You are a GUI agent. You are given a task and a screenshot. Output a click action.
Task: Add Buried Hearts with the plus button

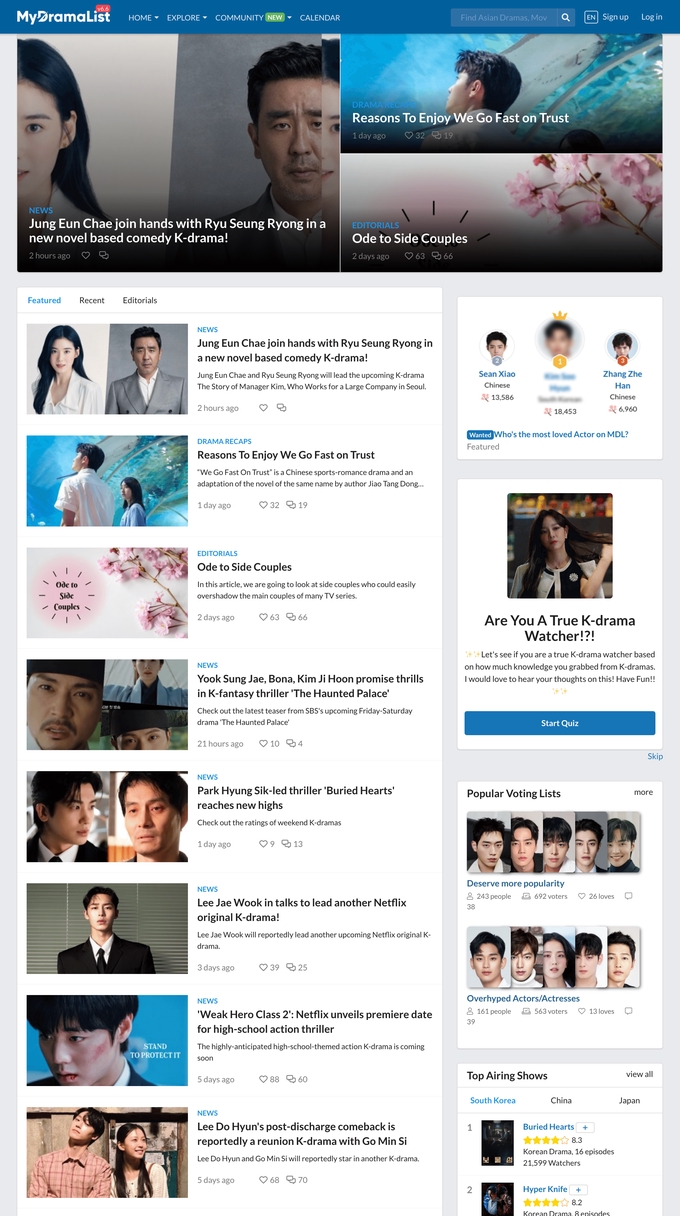pyautogui.click(x=586, y=1127)
